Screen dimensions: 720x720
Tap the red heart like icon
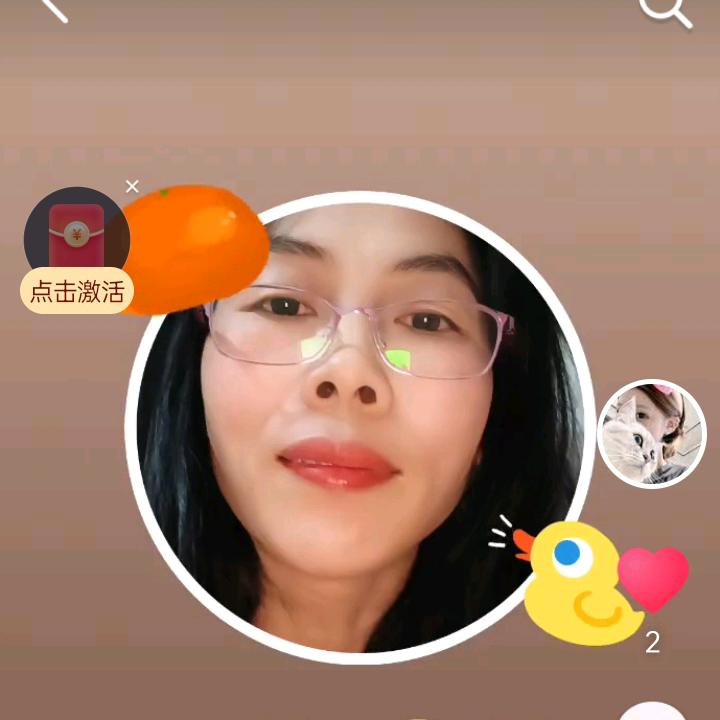[653, 579]
